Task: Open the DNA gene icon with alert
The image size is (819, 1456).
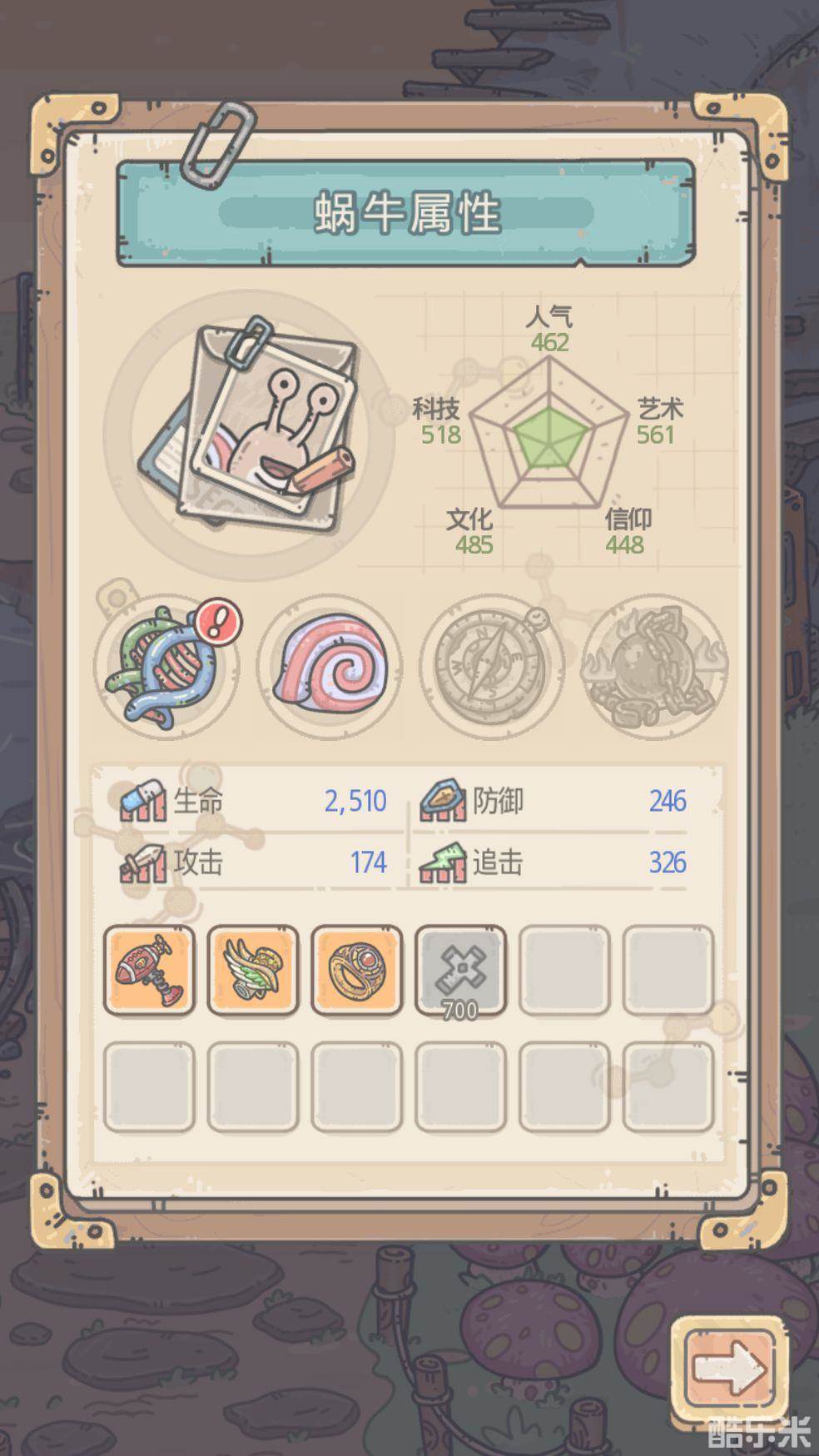Action: [166, 668]
